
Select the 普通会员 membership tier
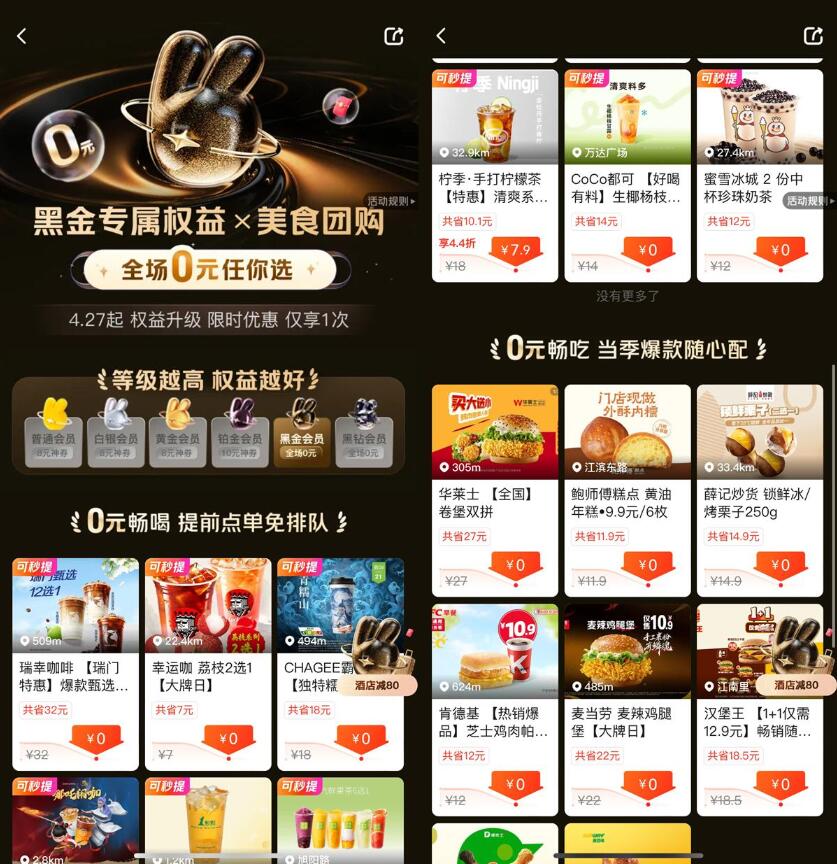click(50, 428)
